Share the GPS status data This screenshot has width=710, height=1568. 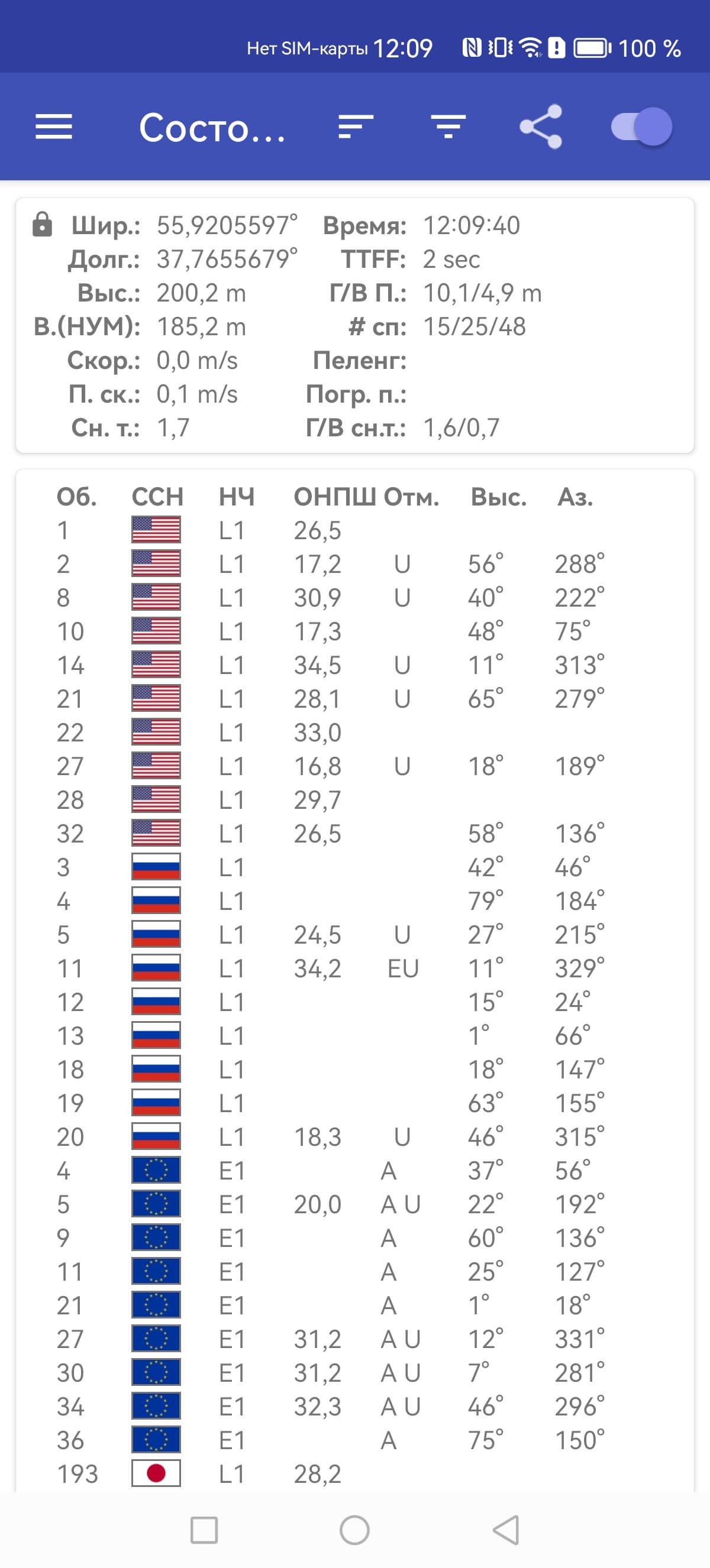tap(541, 127)
